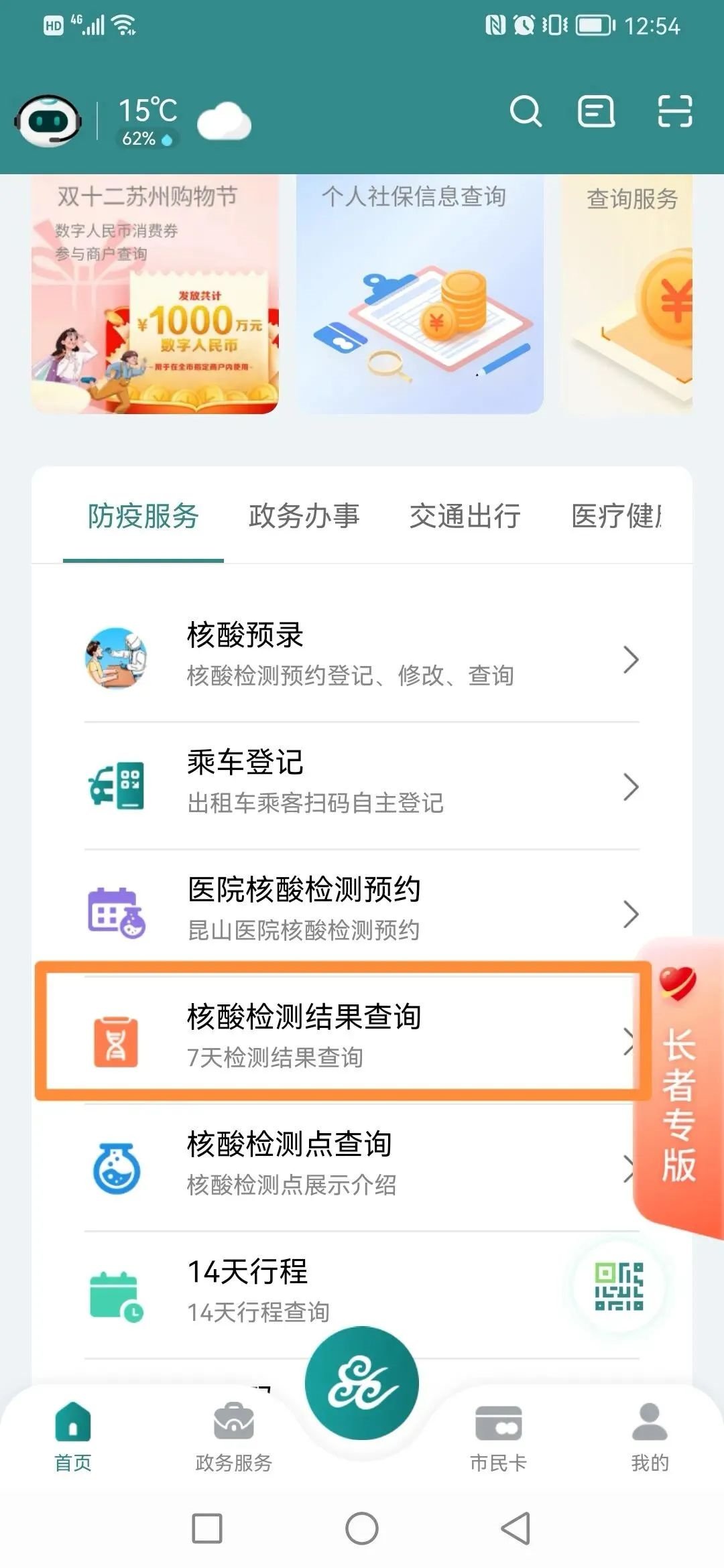Open 个人社保信息查询 card

point(420,295)
